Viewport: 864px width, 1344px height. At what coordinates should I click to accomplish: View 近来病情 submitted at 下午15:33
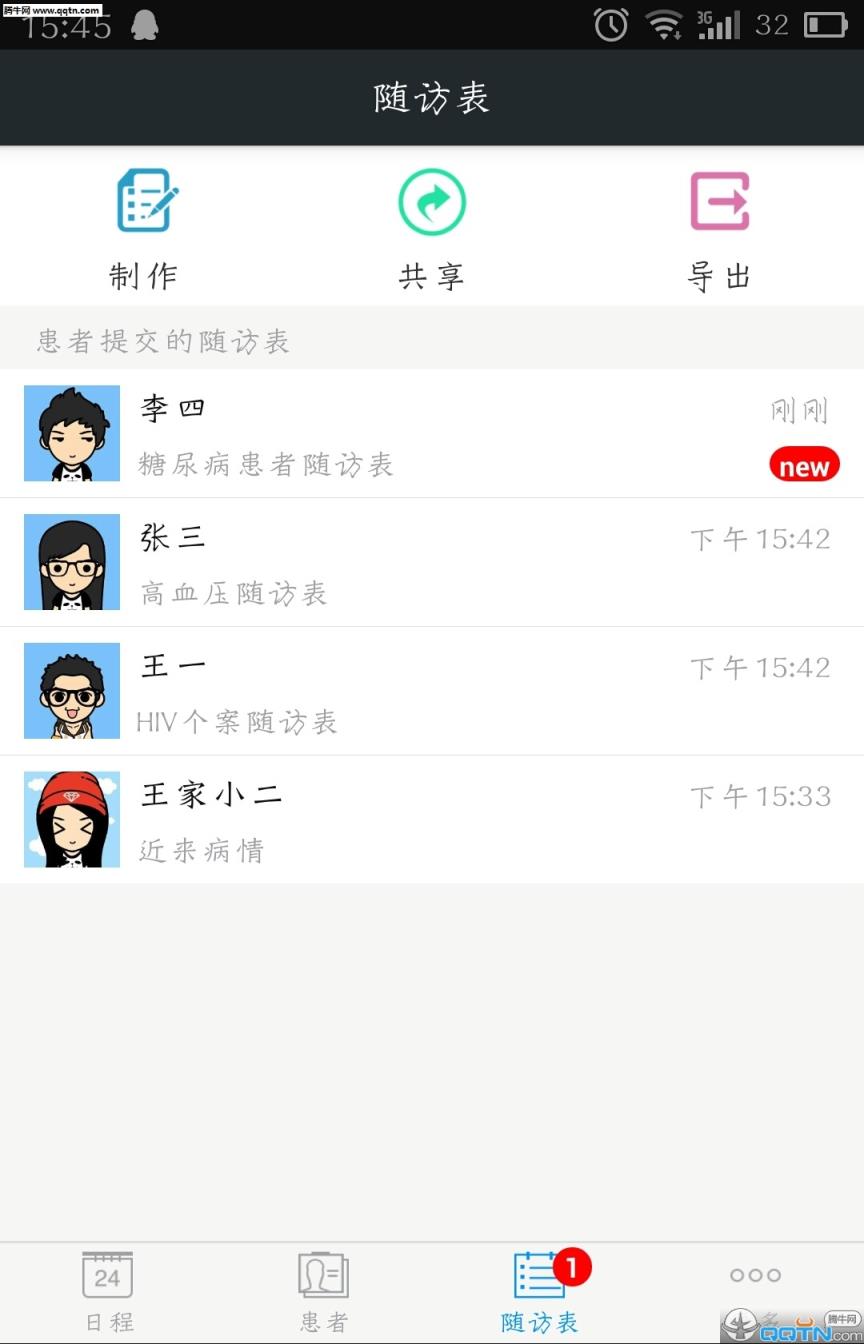point(202,849)
